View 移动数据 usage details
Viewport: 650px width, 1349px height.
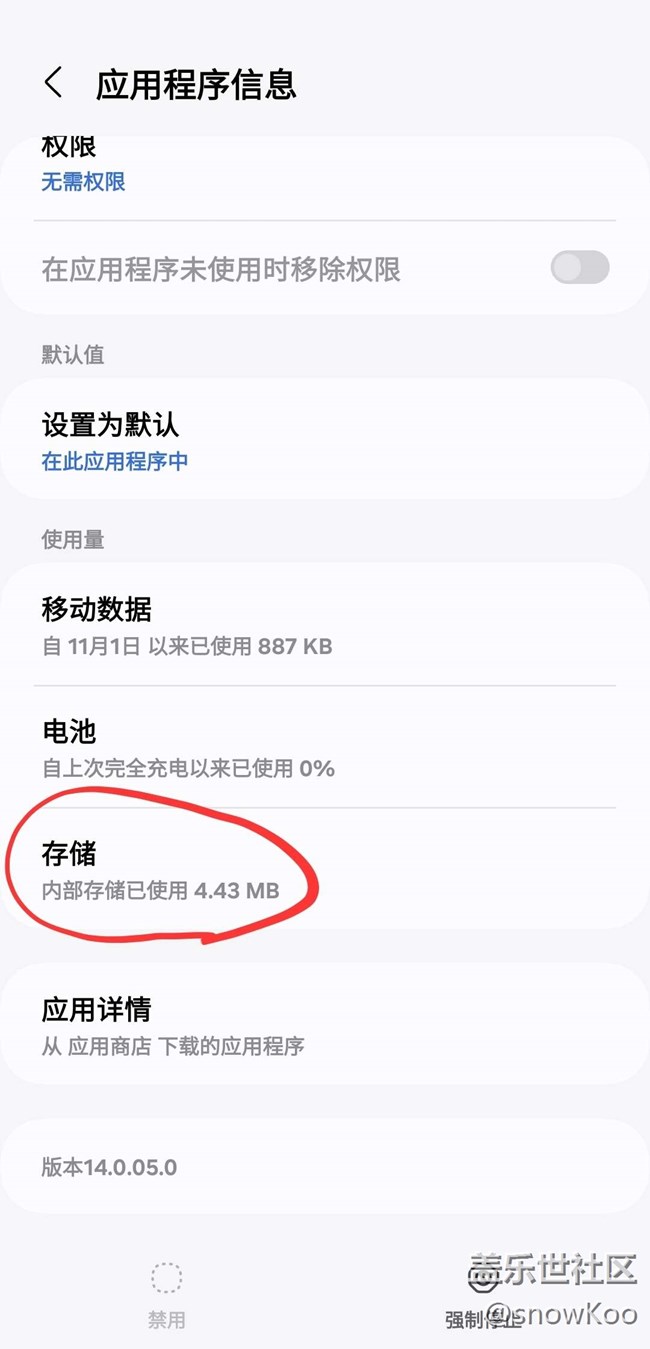[300, 626]
